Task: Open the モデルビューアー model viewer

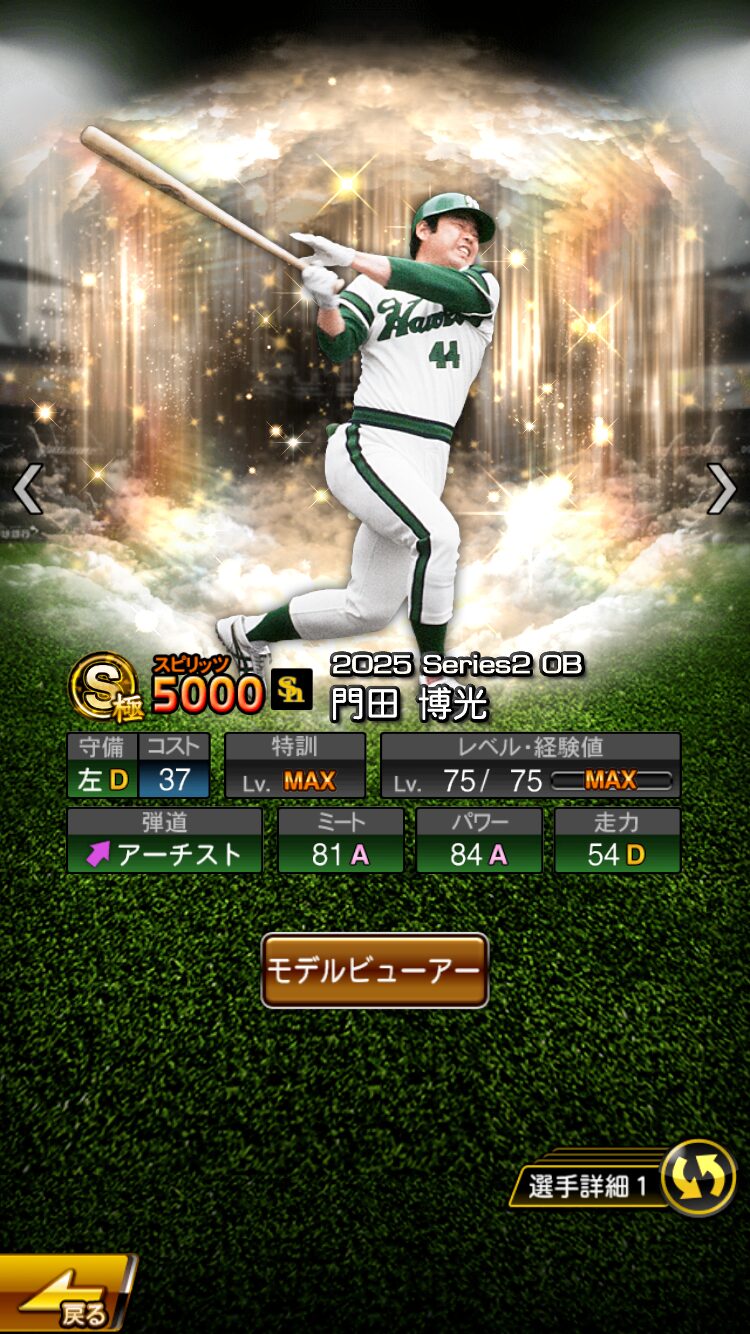Action: pyautogui.click(x=375, y=970)
